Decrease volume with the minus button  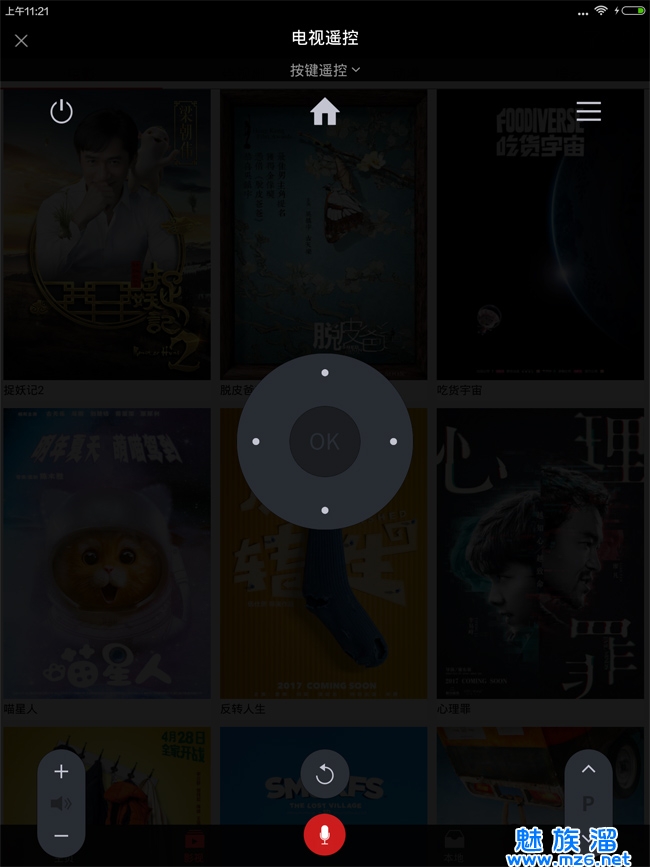coord(61,835)
